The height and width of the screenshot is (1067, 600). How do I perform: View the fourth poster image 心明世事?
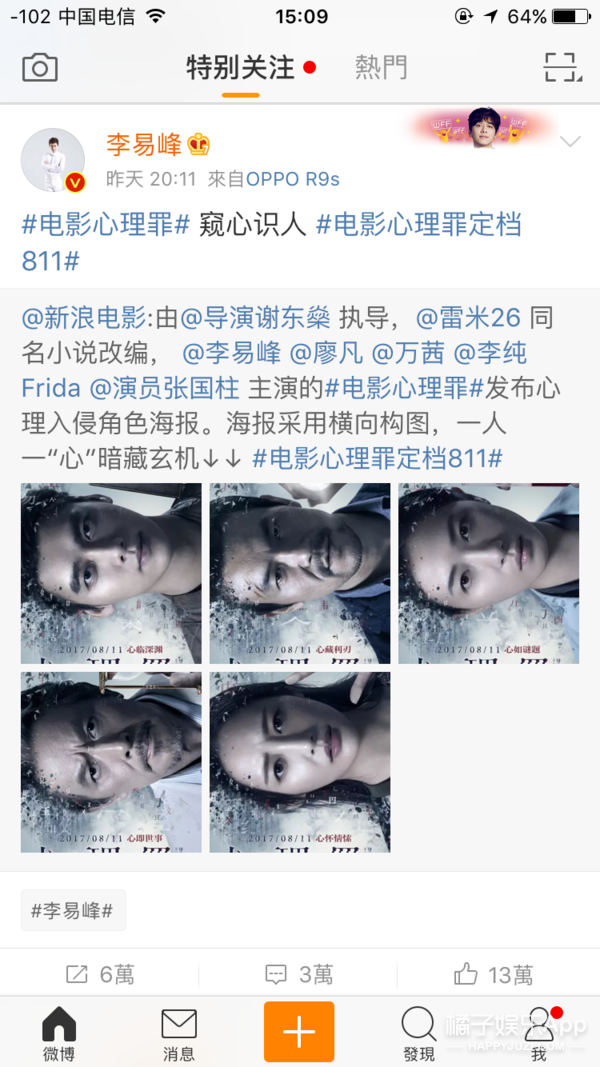coord(111,762)
